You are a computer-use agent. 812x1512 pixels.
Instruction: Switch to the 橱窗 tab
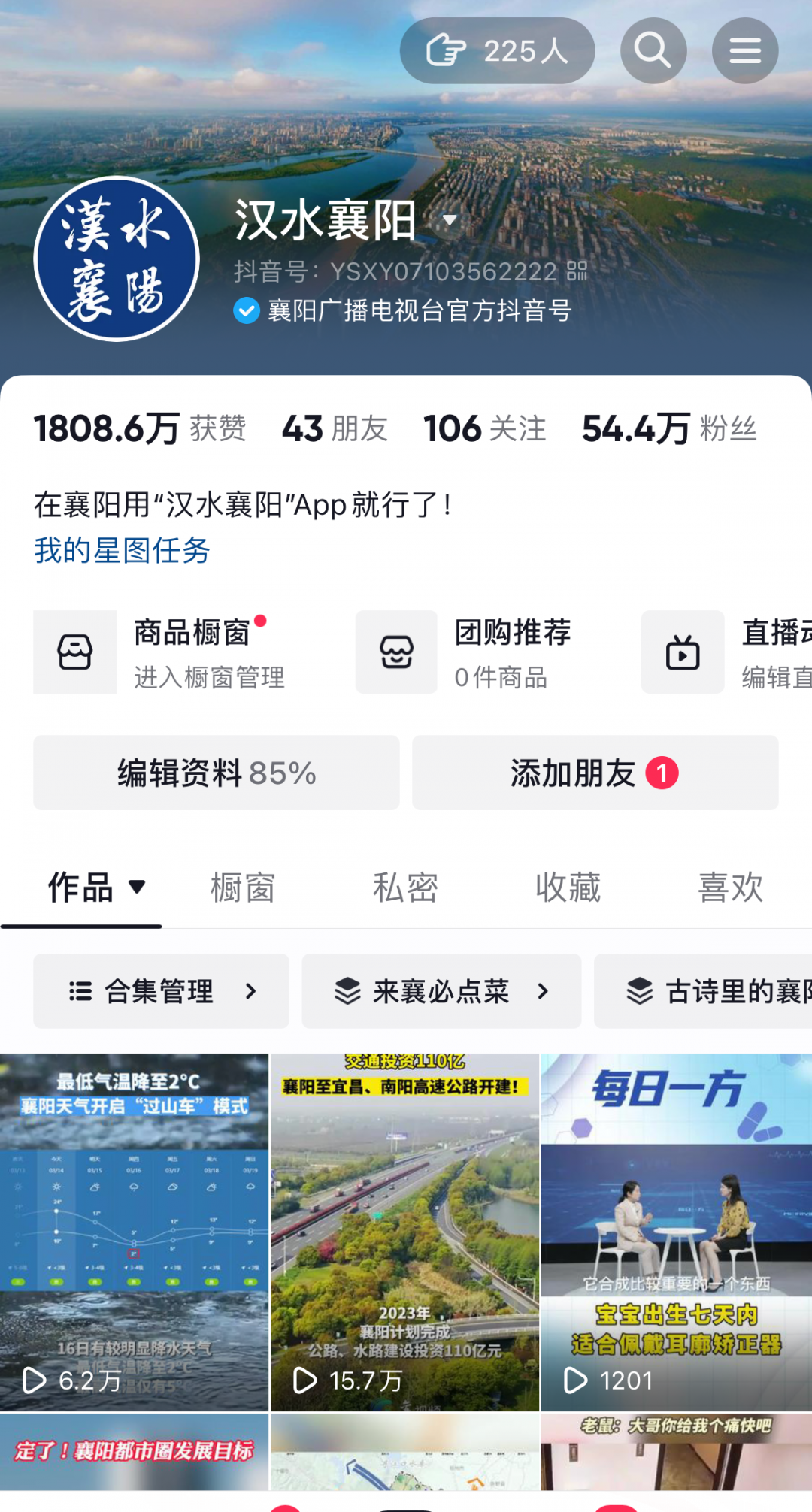pos(243,888)
